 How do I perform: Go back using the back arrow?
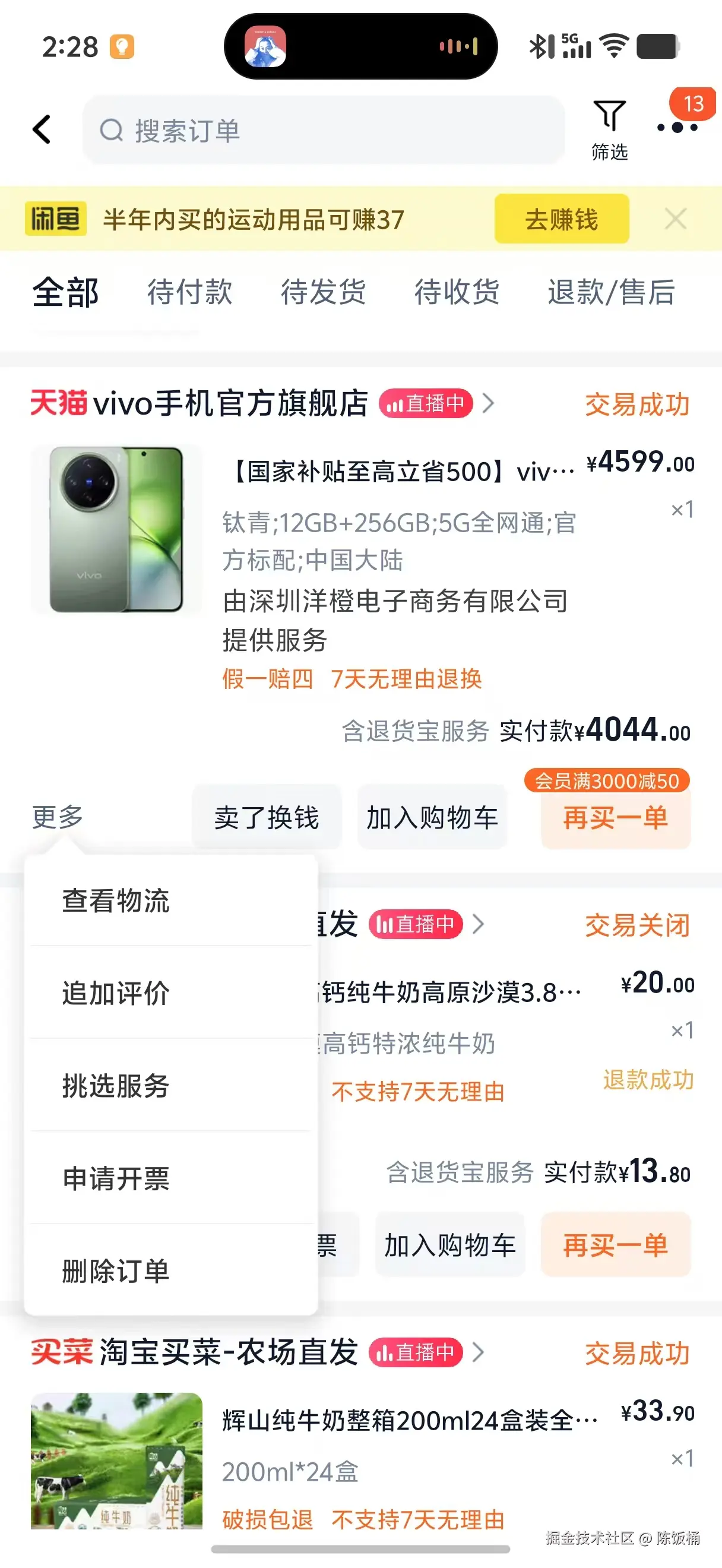click(x=42, y=129)
